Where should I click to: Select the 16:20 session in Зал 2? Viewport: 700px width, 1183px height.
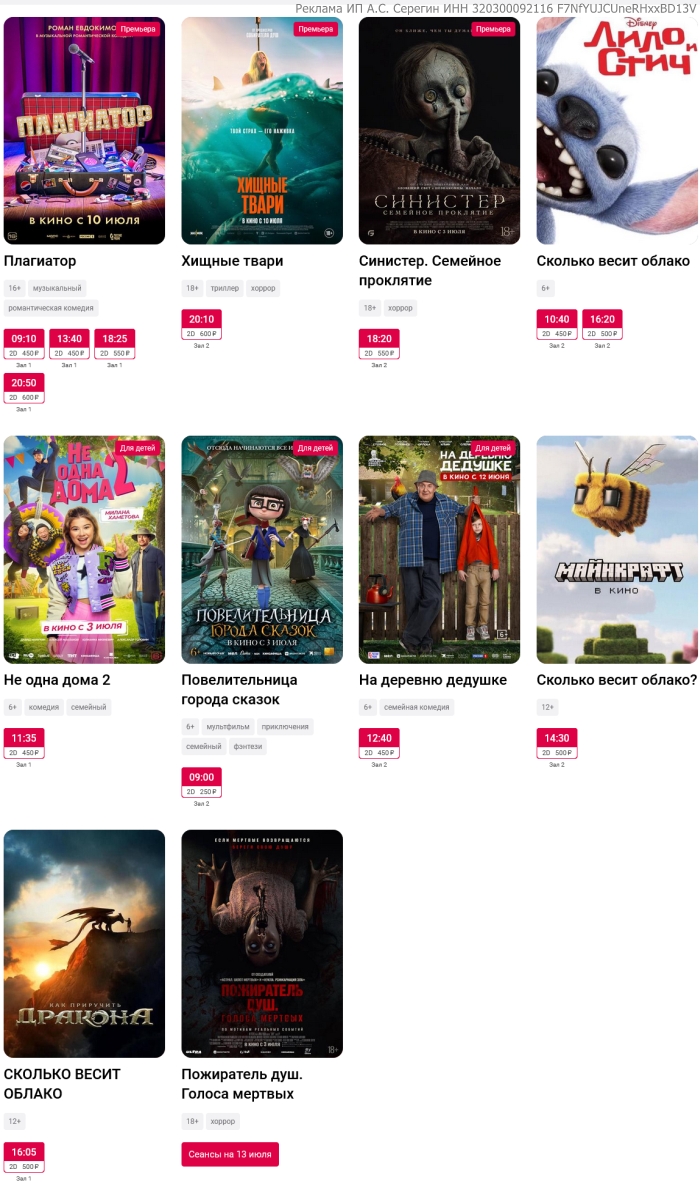click(x=602, y=325)
